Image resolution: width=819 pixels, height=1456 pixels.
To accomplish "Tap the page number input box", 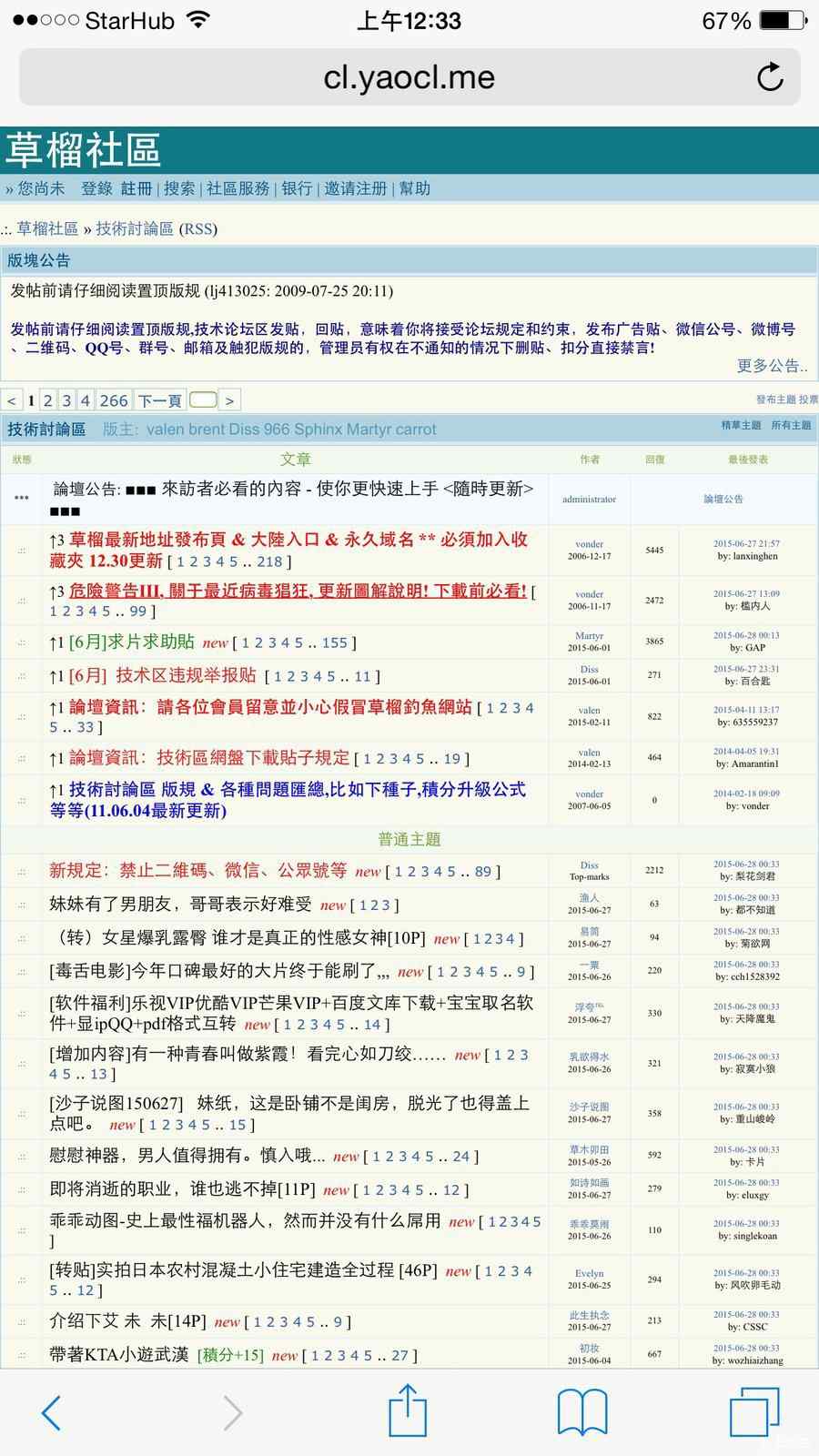I will (203, 399).
